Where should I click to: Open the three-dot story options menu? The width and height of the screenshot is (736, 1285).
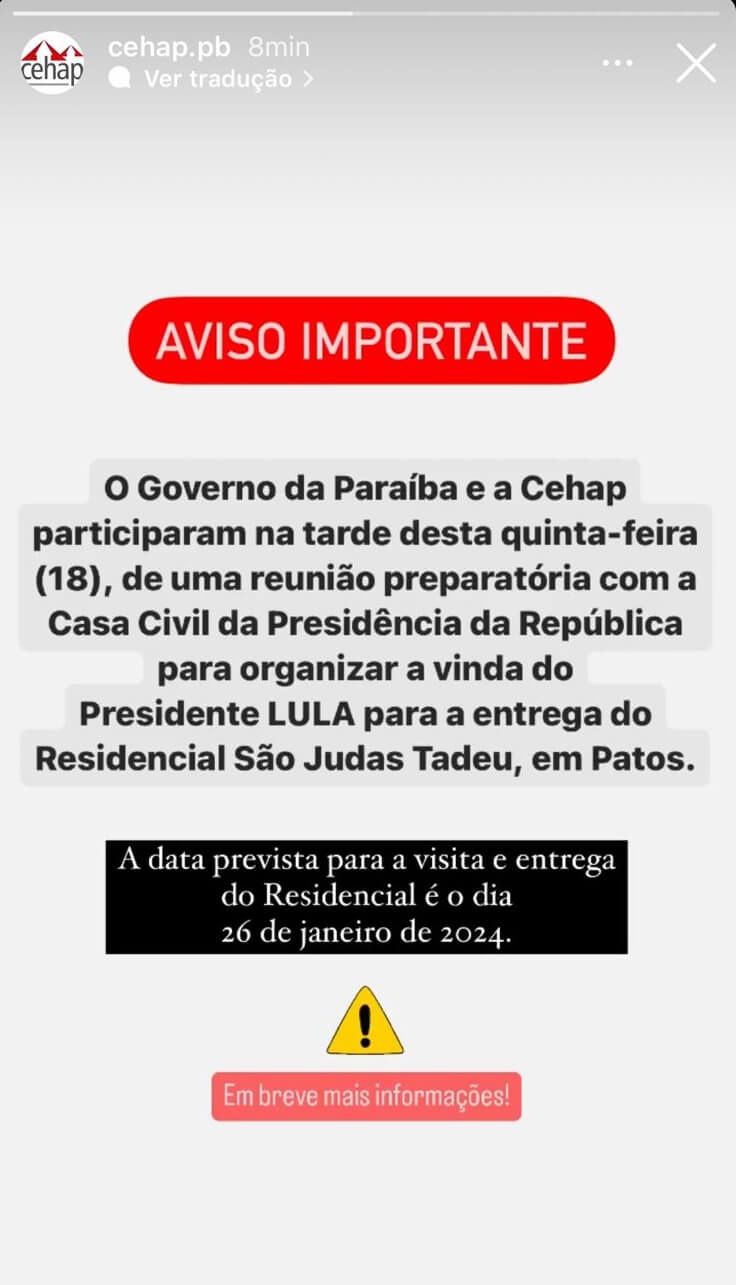[x=617, y=63]
